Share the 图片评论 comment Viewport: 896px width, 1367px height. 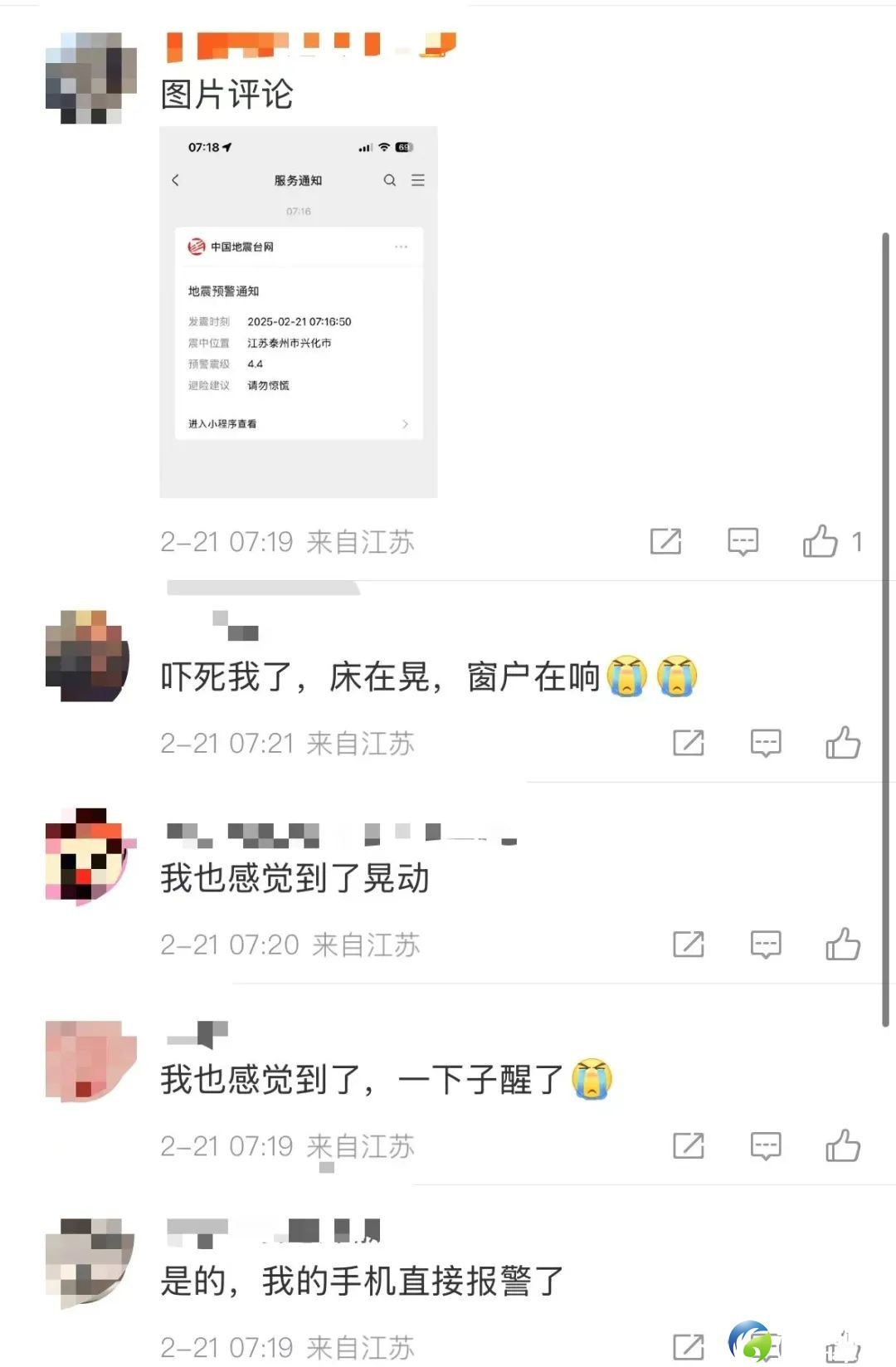tap(665, 542)
